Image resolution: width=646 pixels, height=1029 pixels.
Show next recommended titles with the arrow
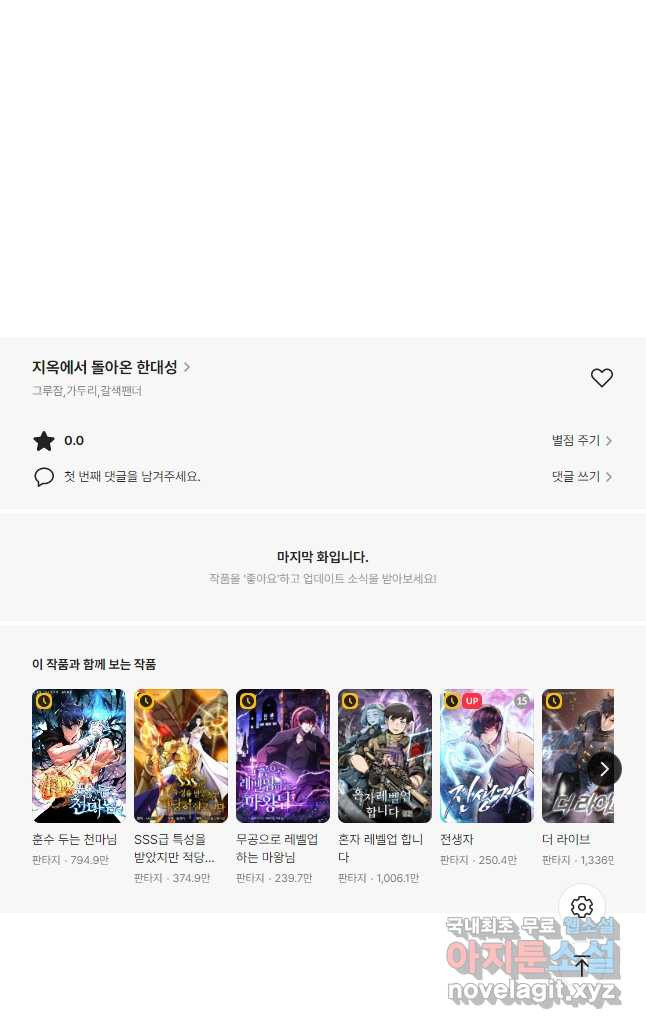(603, 768)
